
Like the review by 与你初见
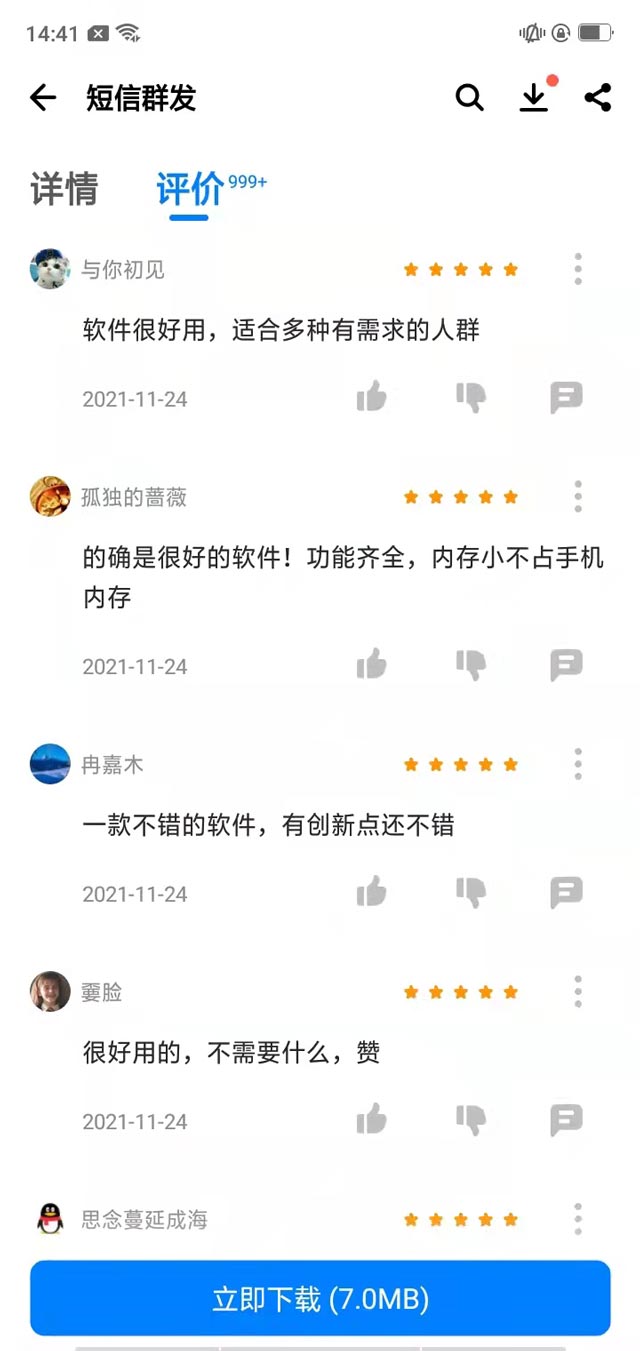point(371,397)
